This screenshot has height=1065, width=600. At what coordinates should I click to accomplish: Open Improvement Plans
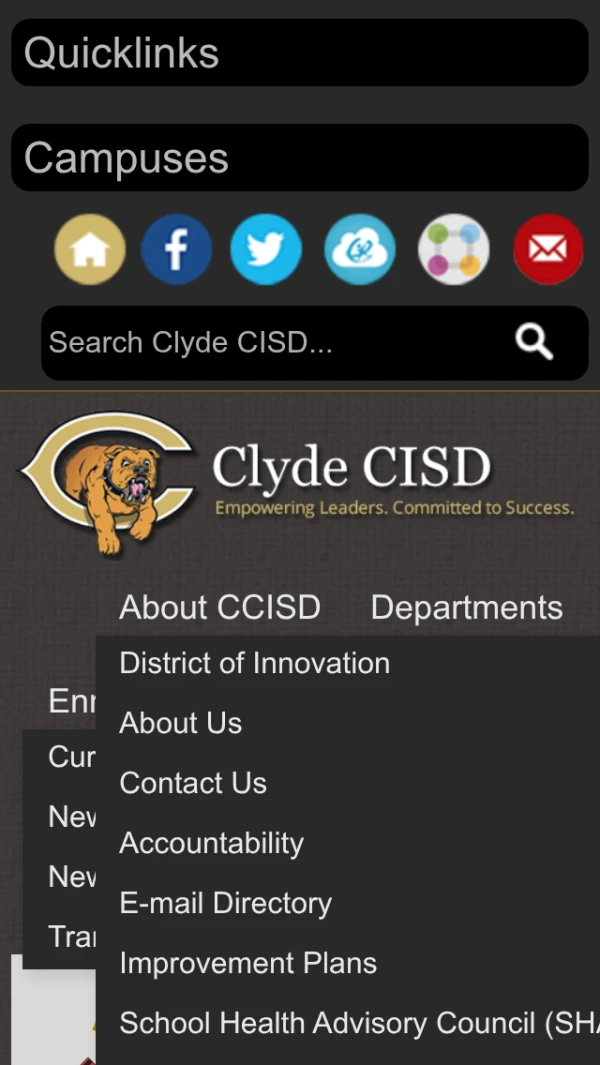coord(248,963)
